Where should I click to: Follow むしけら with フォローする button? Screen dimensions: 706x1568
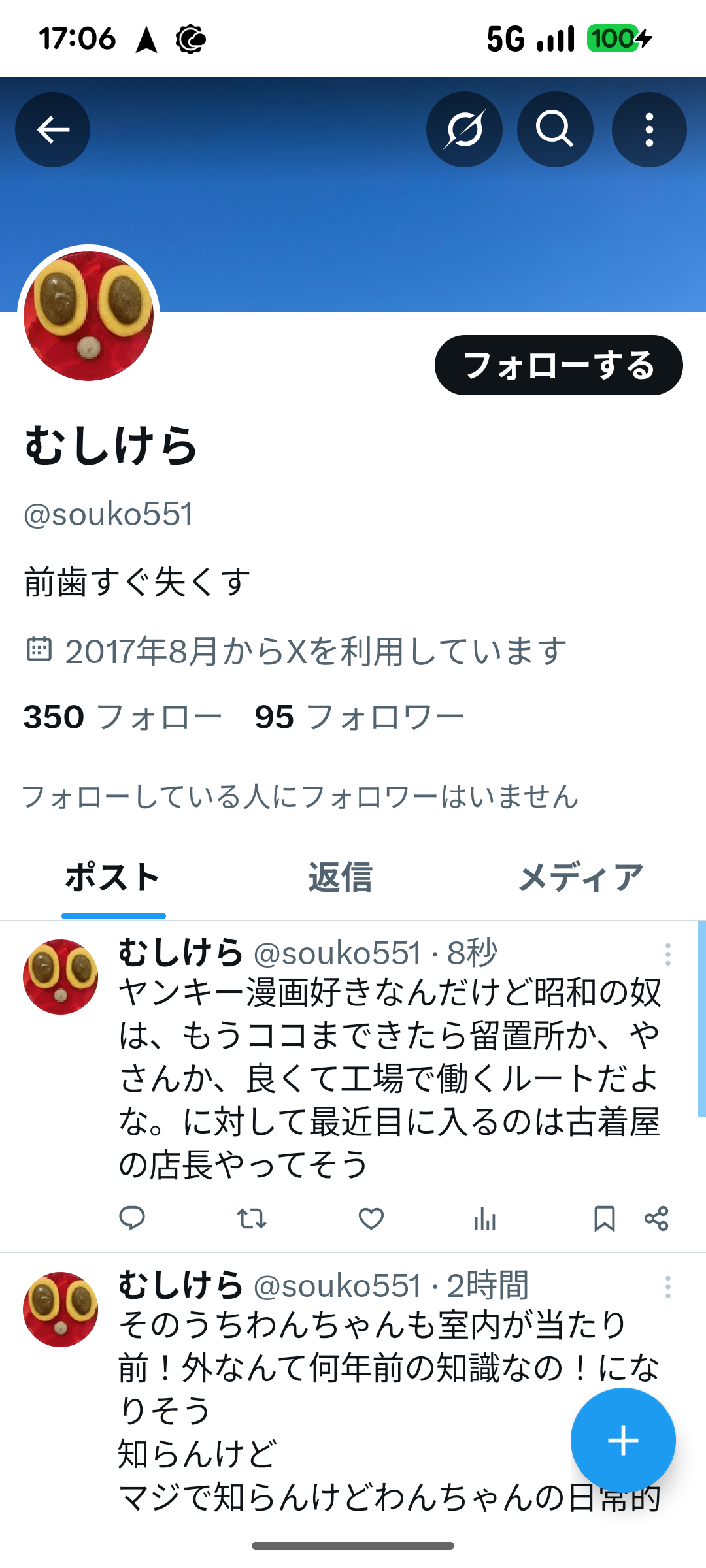[x=559, y=365]
